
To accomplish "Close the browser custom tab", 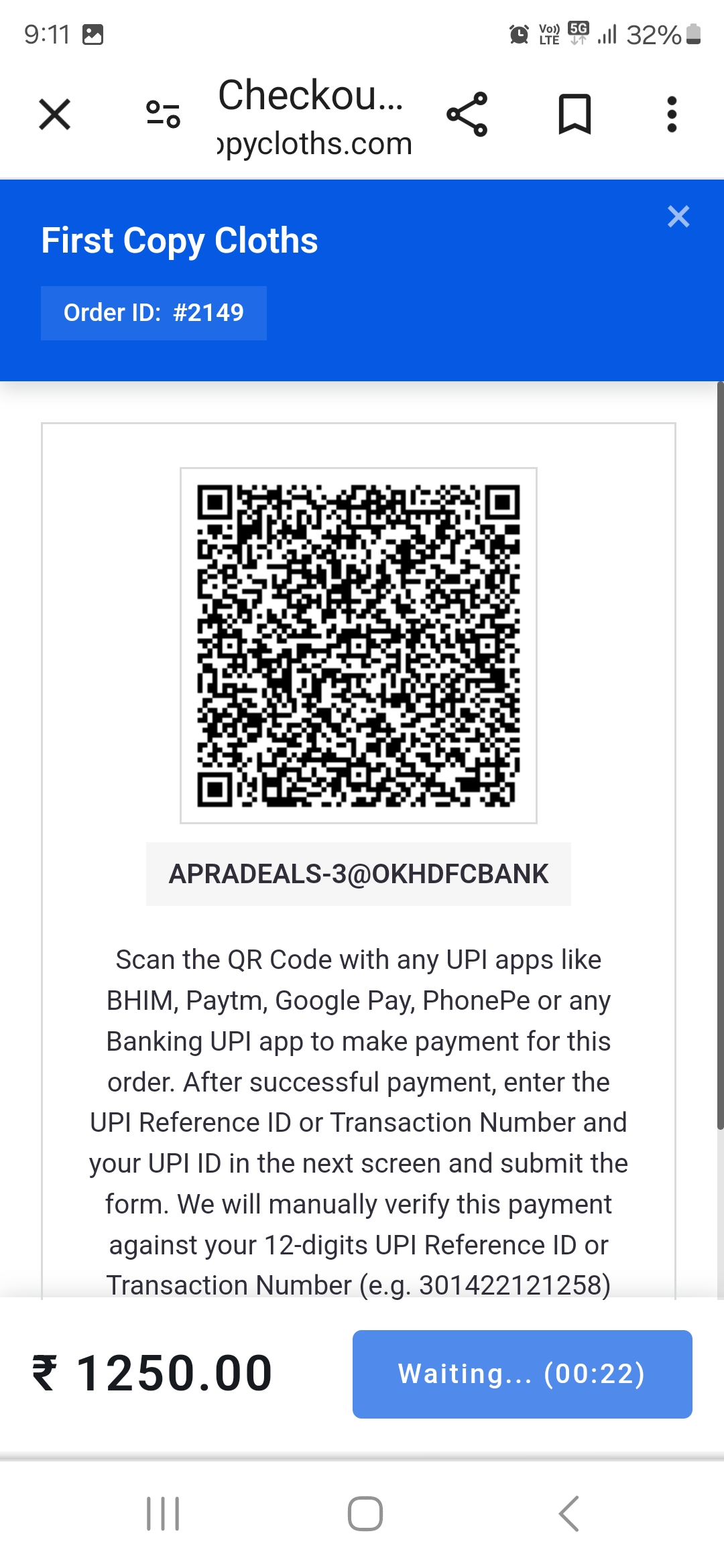I will (x=54, y=115).
